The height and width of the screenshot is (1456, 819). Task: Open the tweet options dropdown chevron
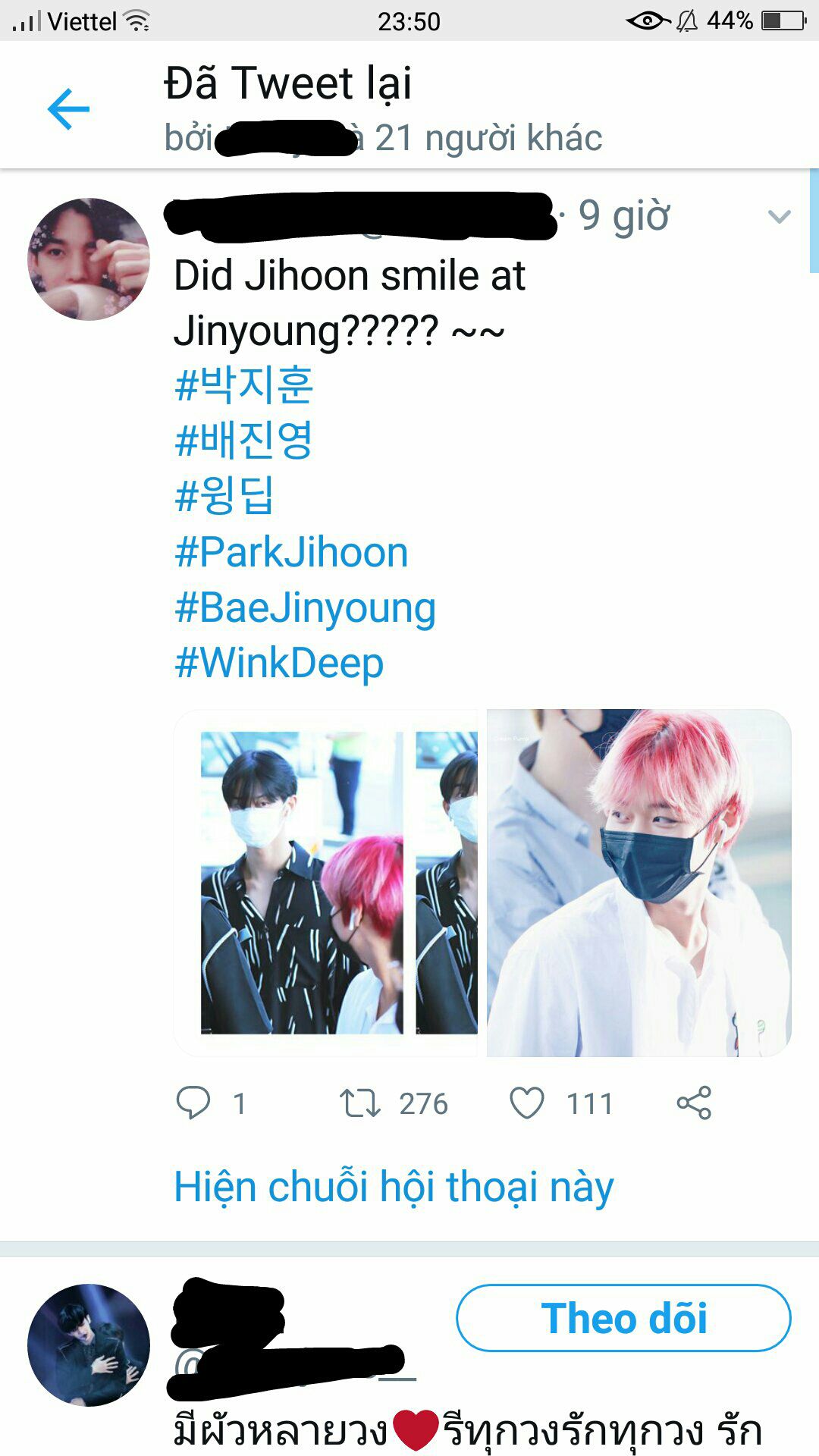tap(779, 218)
